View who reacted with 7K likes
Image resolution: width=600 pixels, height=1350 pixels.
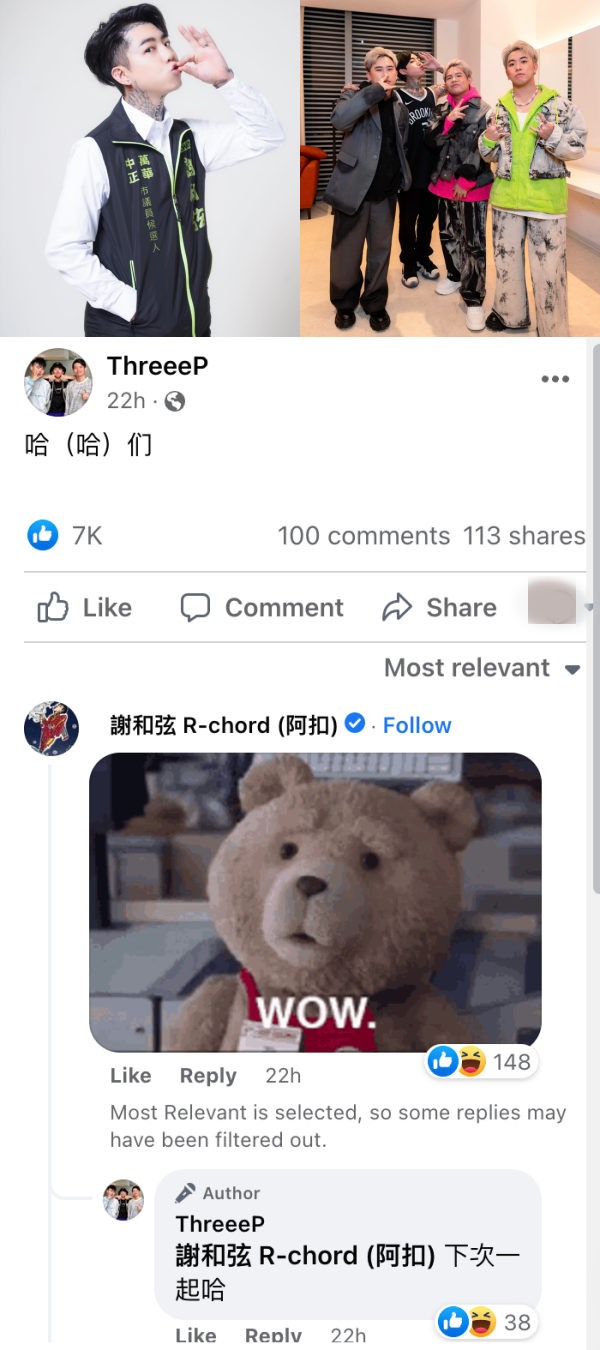[x=65, y=536]
